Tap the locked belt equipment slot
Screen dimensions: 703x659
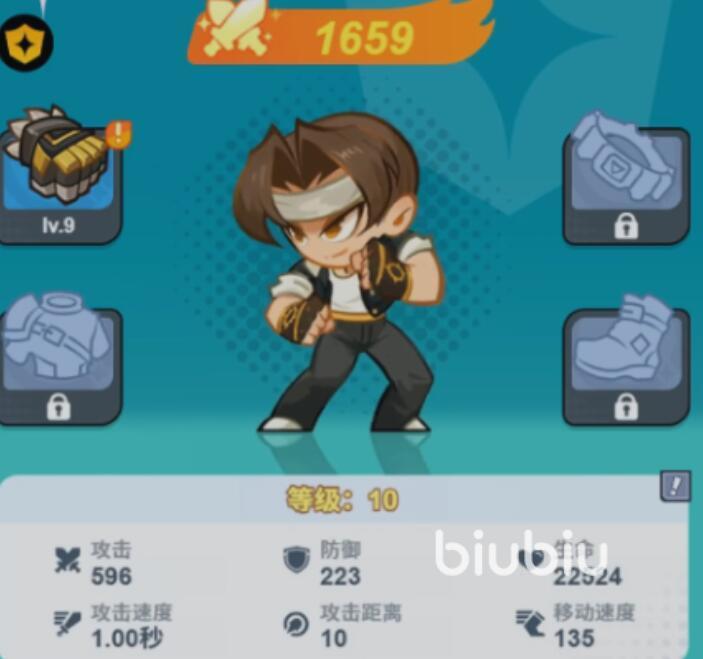pos(626,182)
